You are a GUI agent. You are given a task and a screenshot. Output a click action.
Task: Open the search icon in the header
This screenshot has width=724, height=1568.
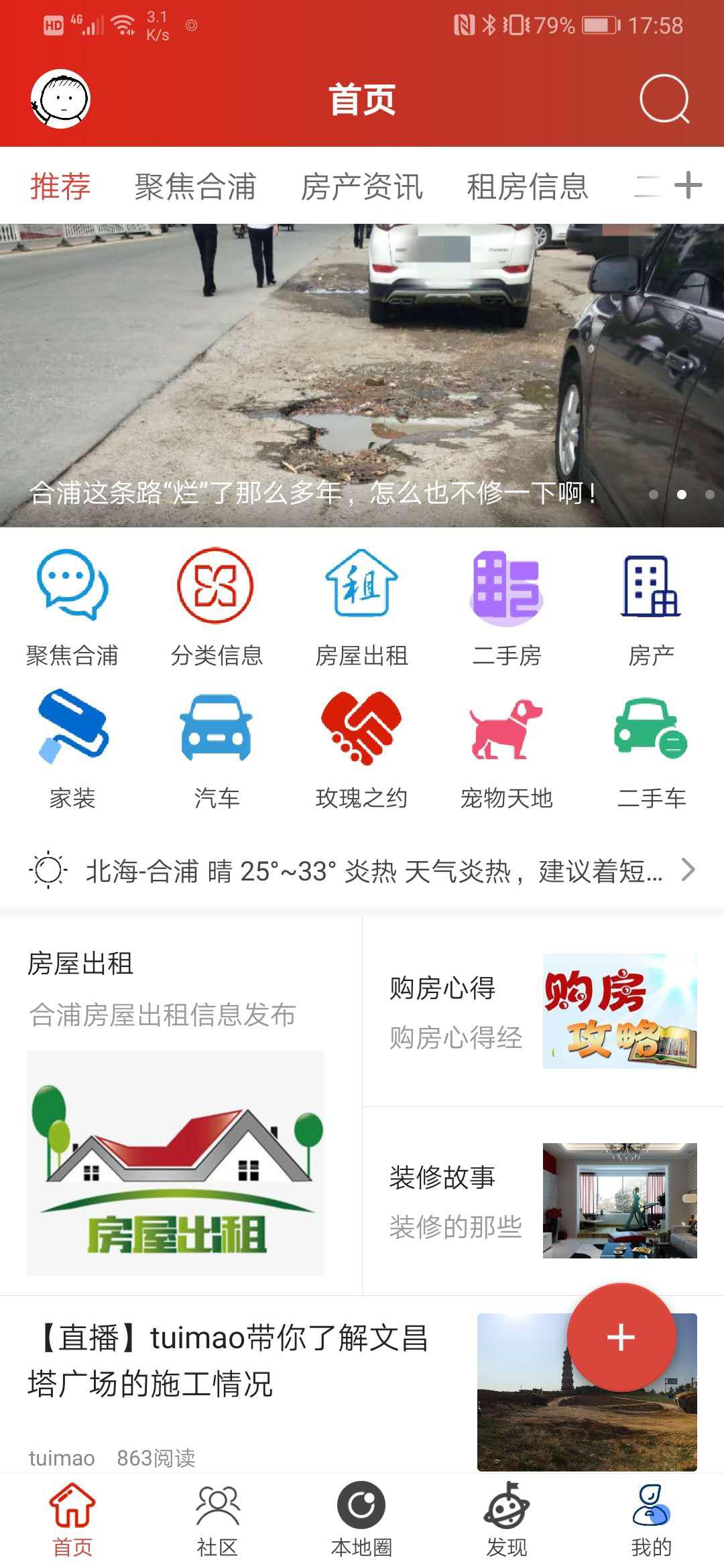(664, 99)
